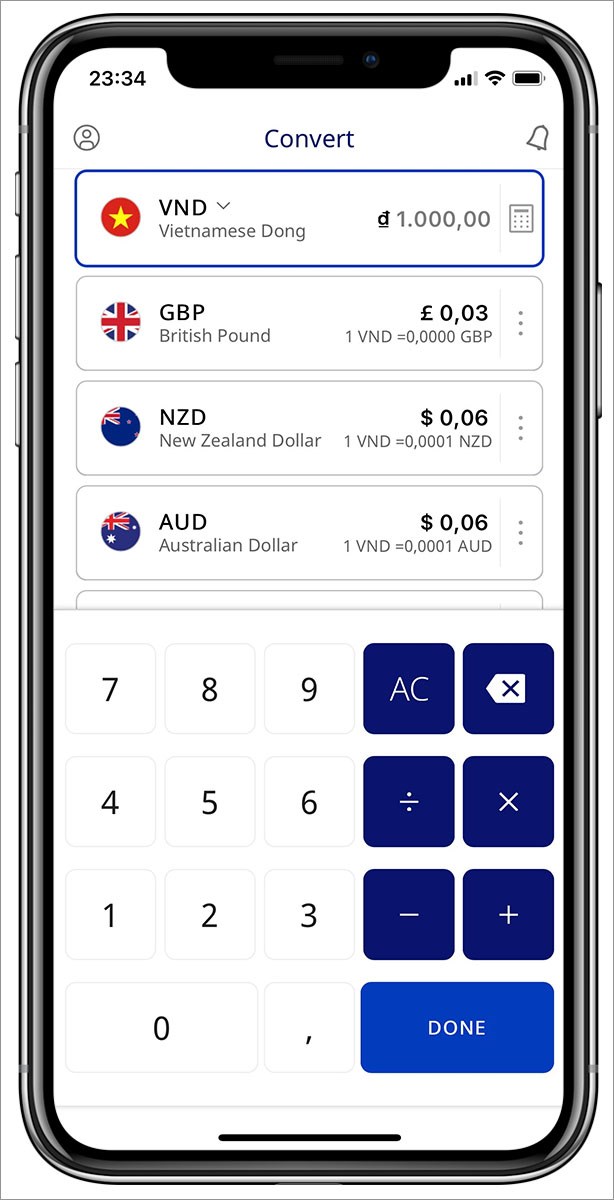Tap the minus operator key
614x1200 pixels.
coord(408,915)
